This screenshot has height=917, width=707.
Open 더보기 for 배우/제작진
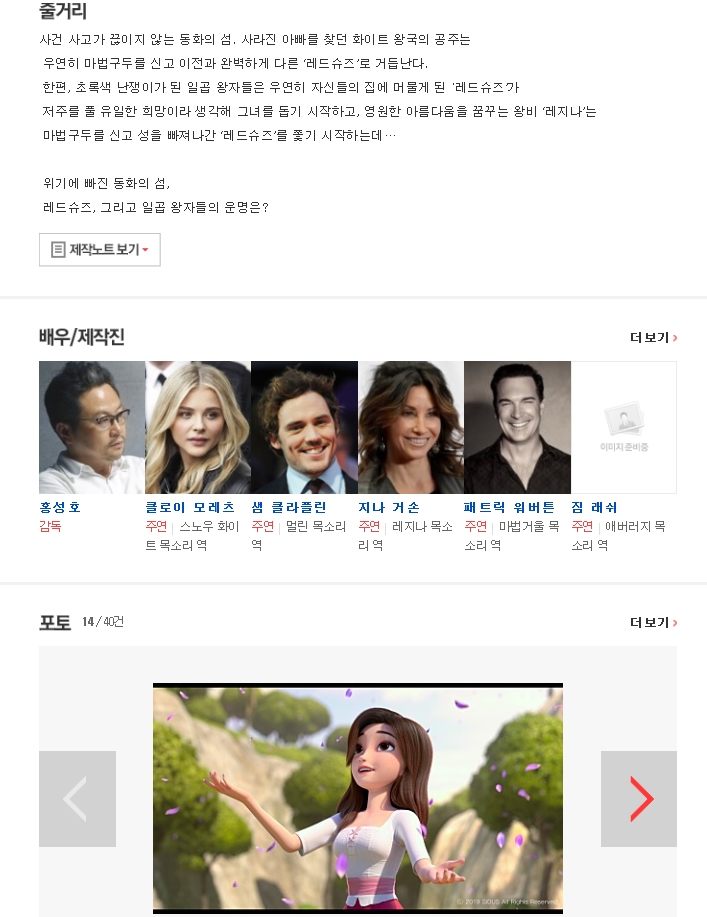pyautogui.click(x=653, y=338)
